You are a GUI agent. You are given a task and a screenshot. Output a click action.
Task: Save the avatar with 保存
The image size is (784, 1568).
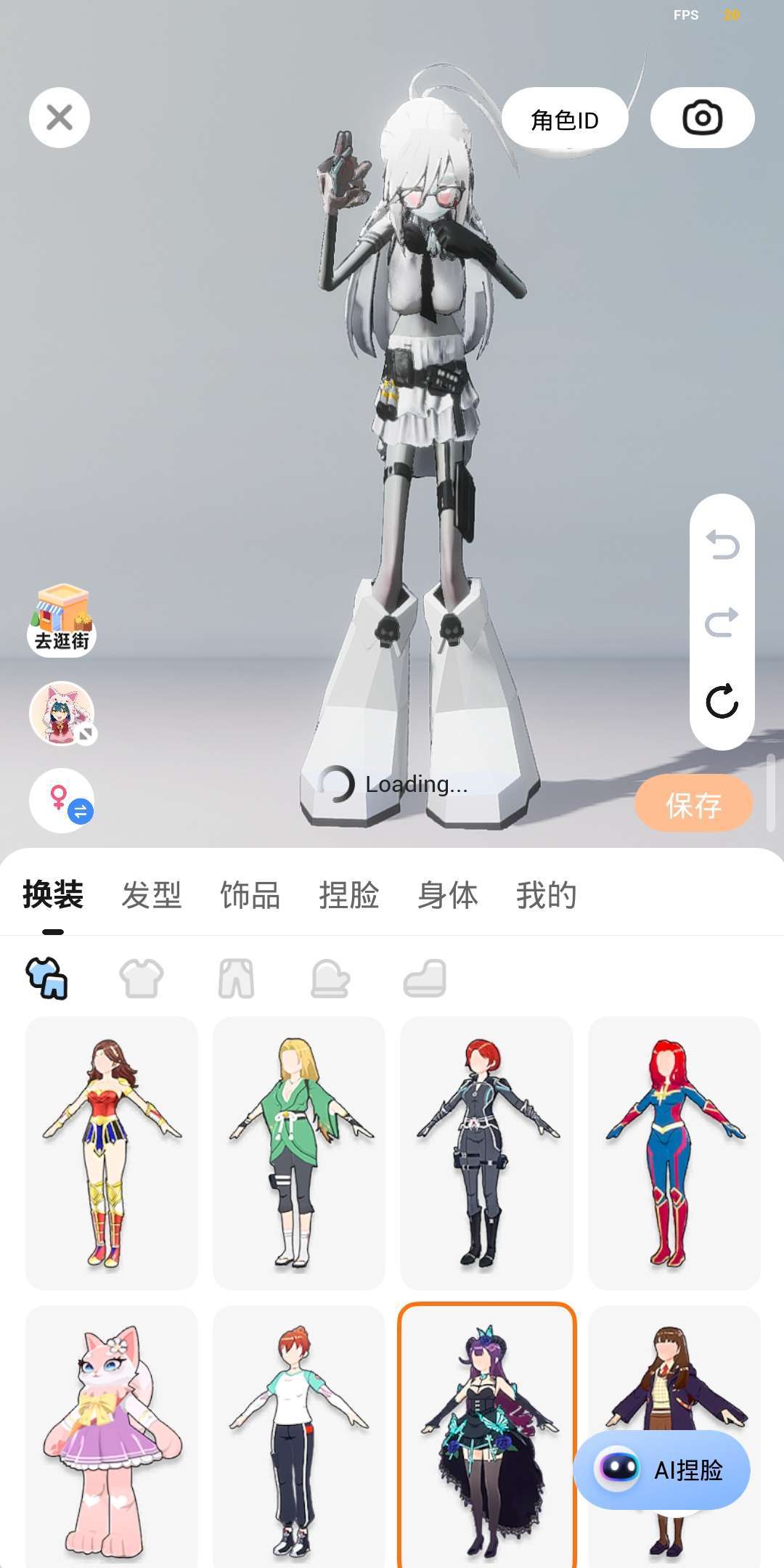(693, 804)
